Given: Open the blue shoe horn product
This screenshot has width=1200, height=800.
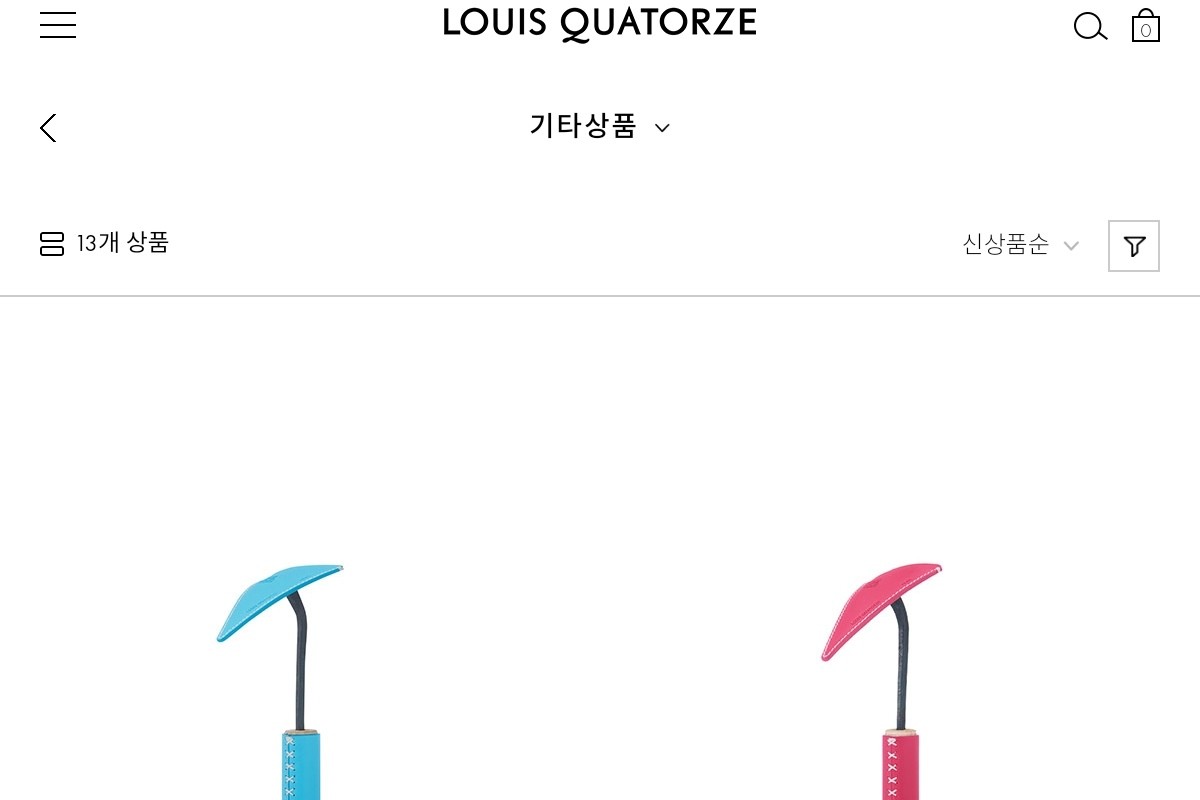Looking at the screenshot, I should 290,680.
